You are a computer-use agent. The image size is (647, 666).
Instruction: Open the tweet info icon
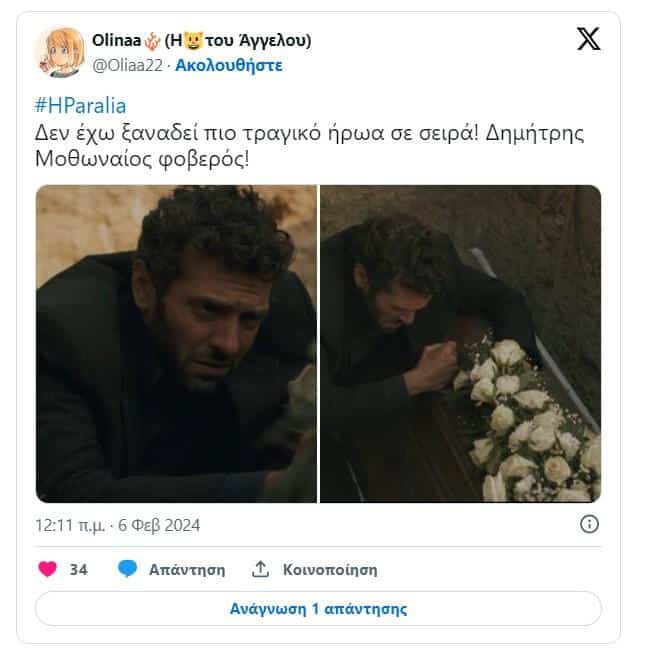590,524
